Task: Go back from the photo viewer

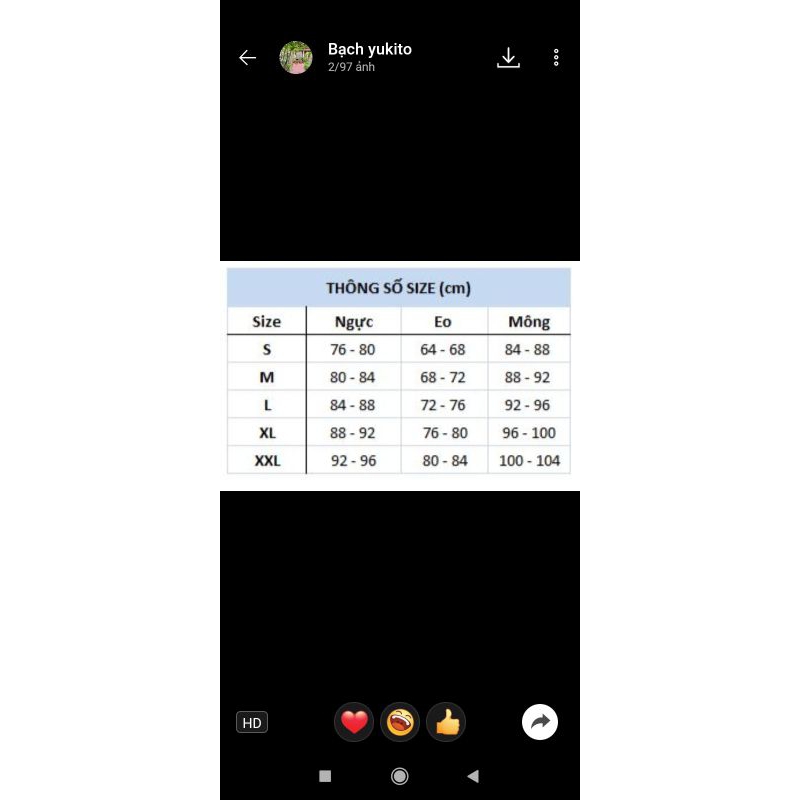Action: coord(248,58)
